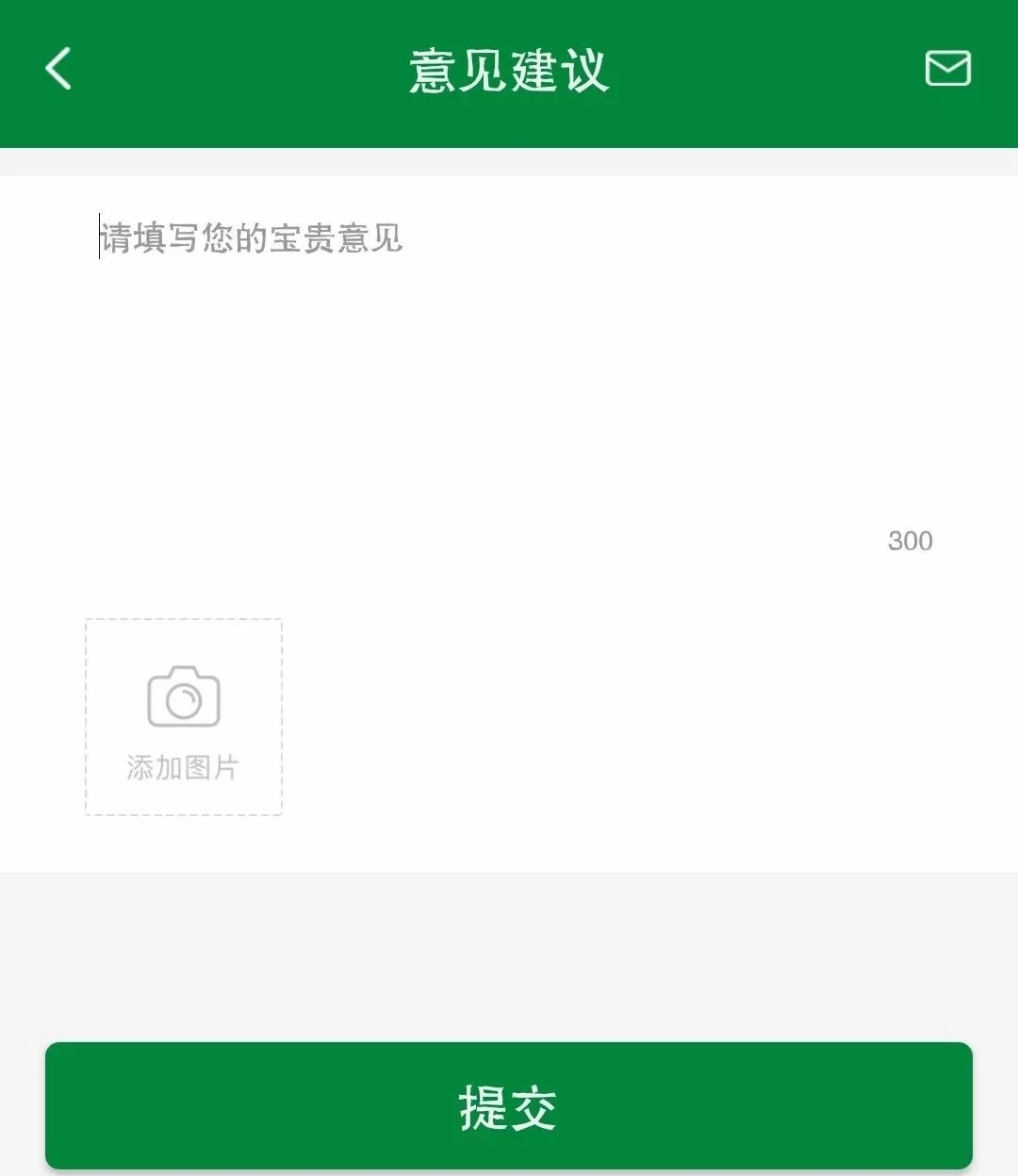Tap 添加图片 to attach a photo
Image resolution: width=1018 pixels, height=1176 pixels.
184,717
